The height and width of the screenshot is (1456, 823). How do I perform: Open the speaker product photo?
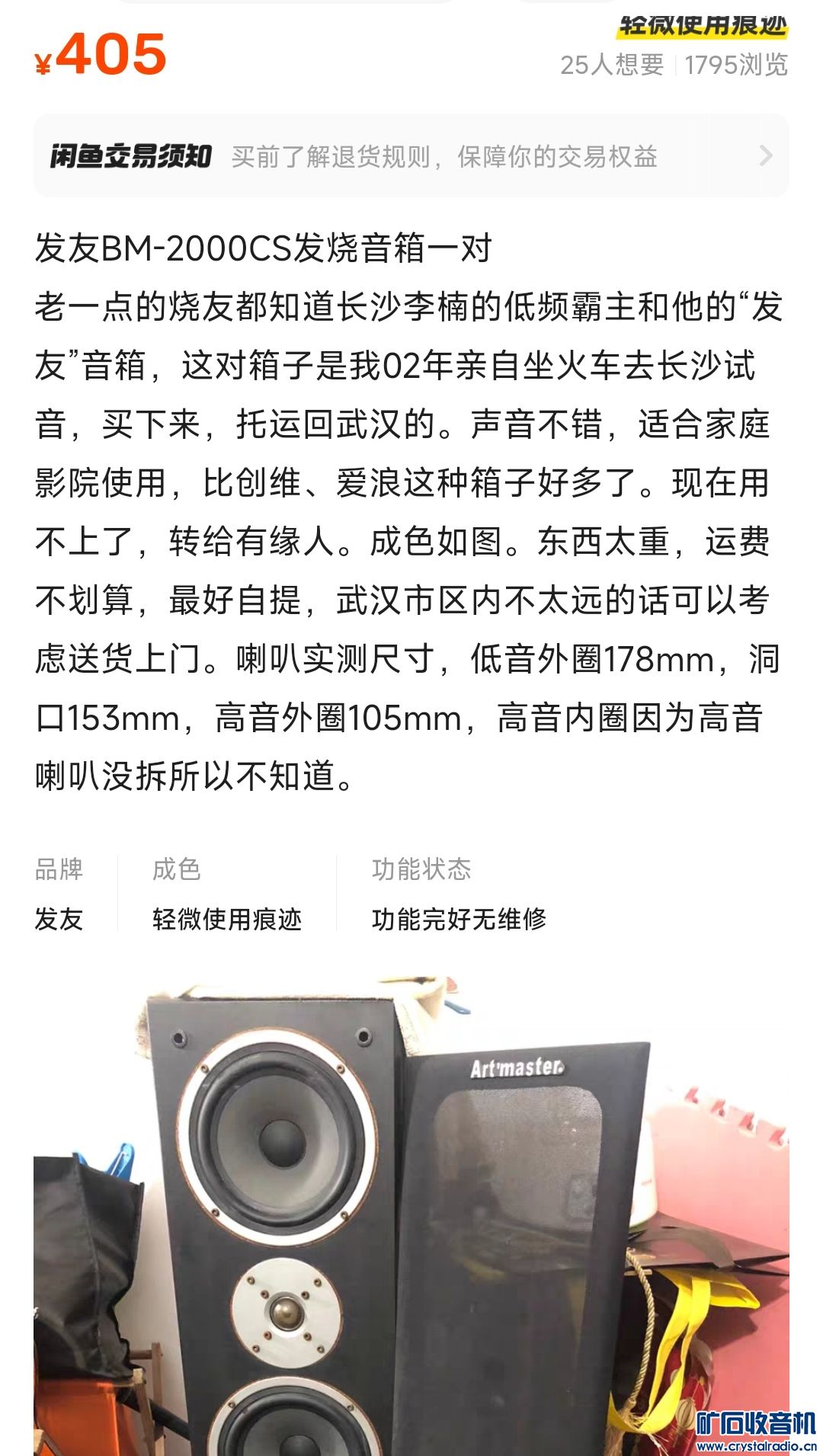(411, 1219)
